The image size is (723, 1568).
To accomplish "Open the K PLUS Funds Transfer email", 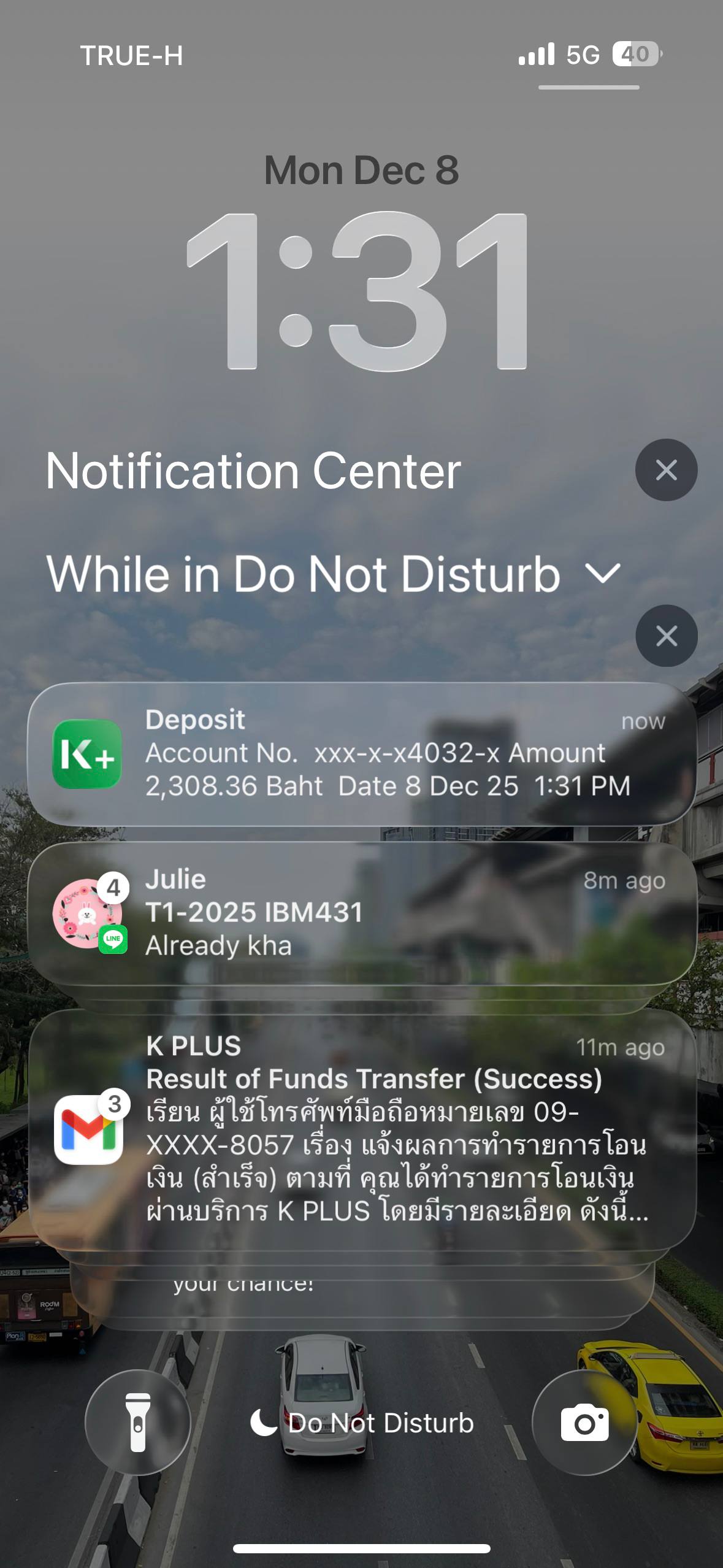I will [362, 1129].
